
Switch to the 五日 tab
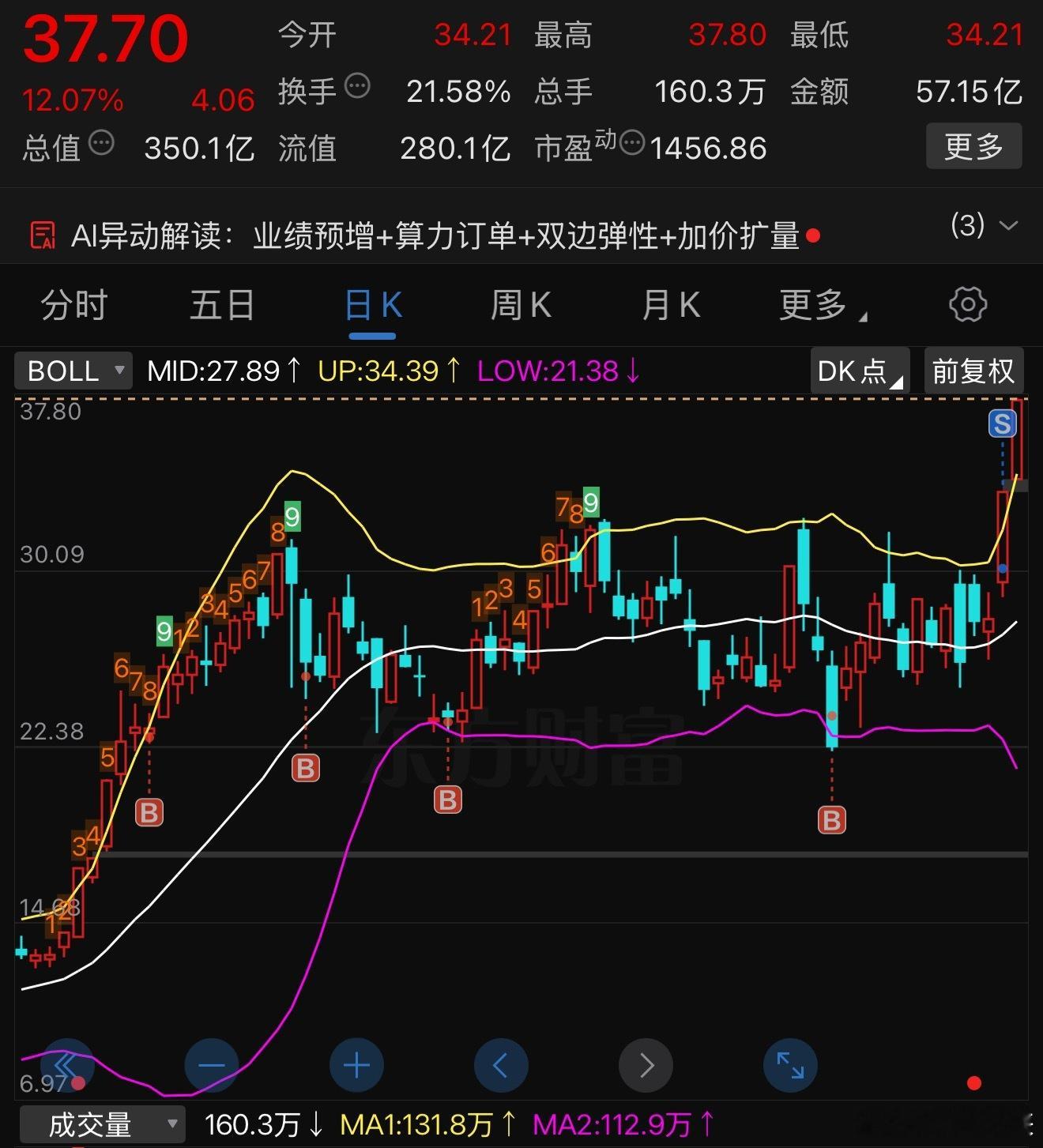coord(222,305)
